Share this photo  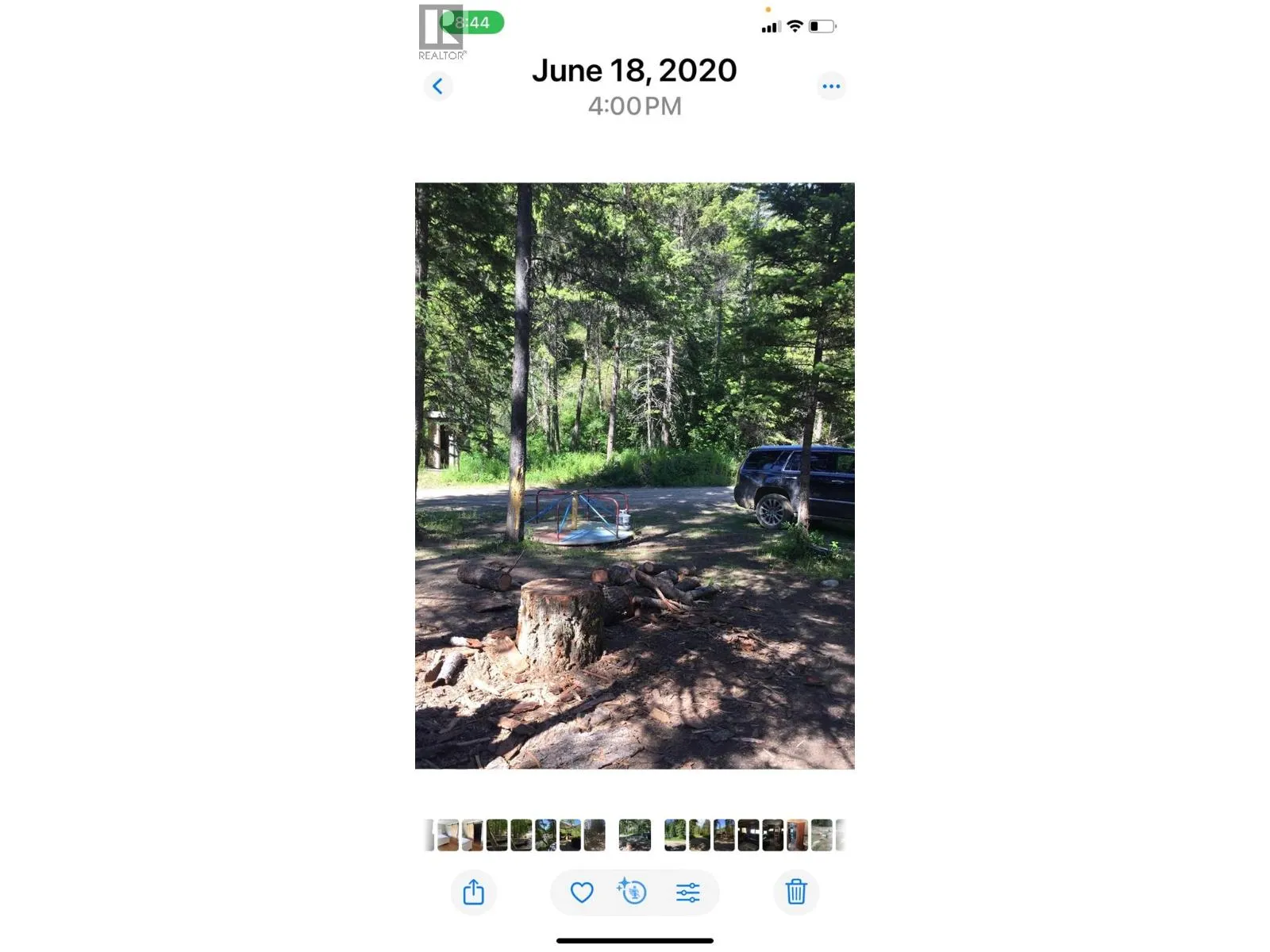474,892
